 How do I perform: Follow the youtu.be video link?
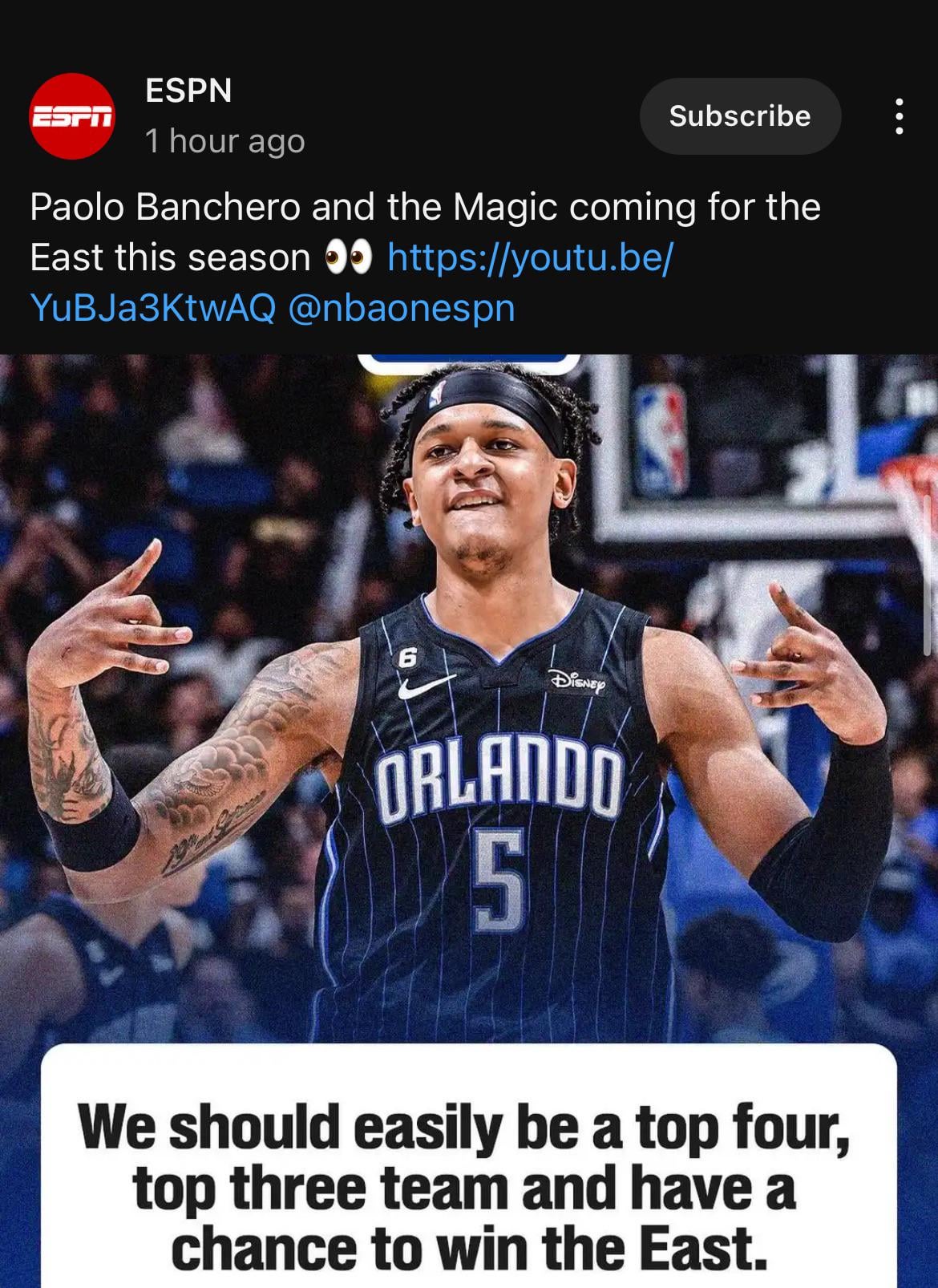tap(529, 258)
